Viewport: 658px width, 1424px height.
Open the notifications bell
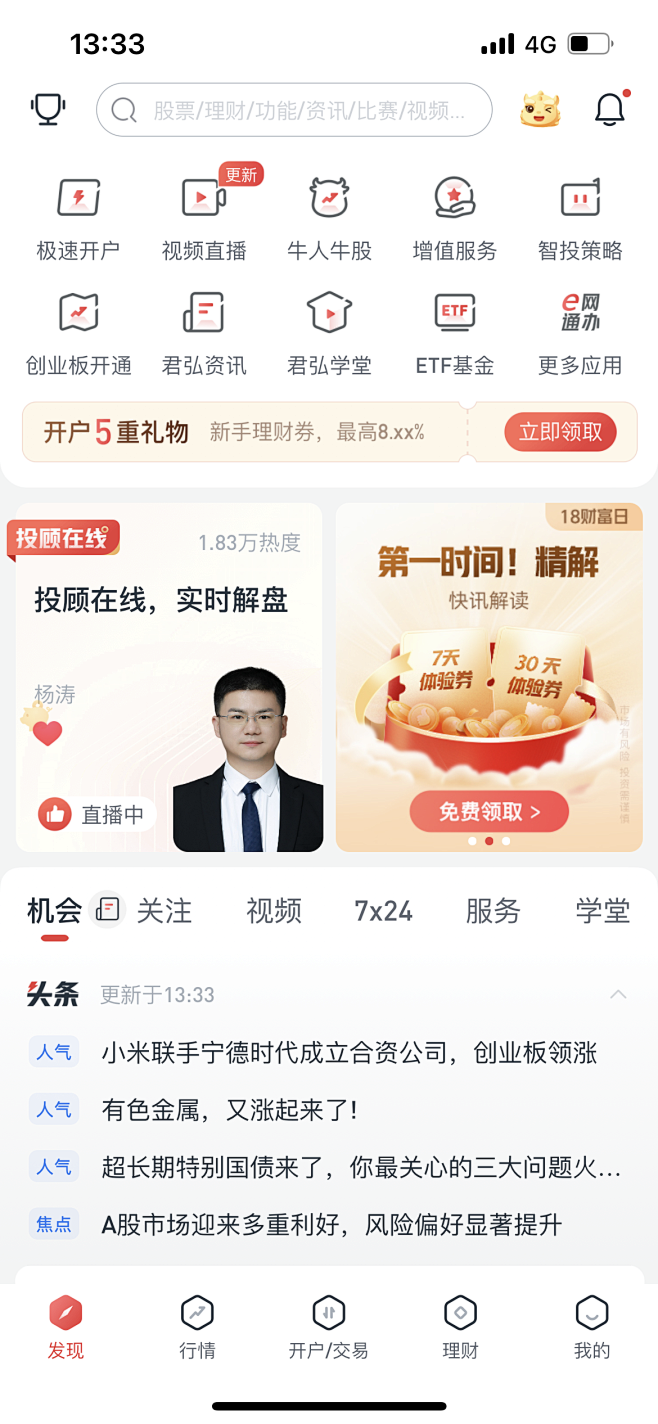tap(610, 109)
